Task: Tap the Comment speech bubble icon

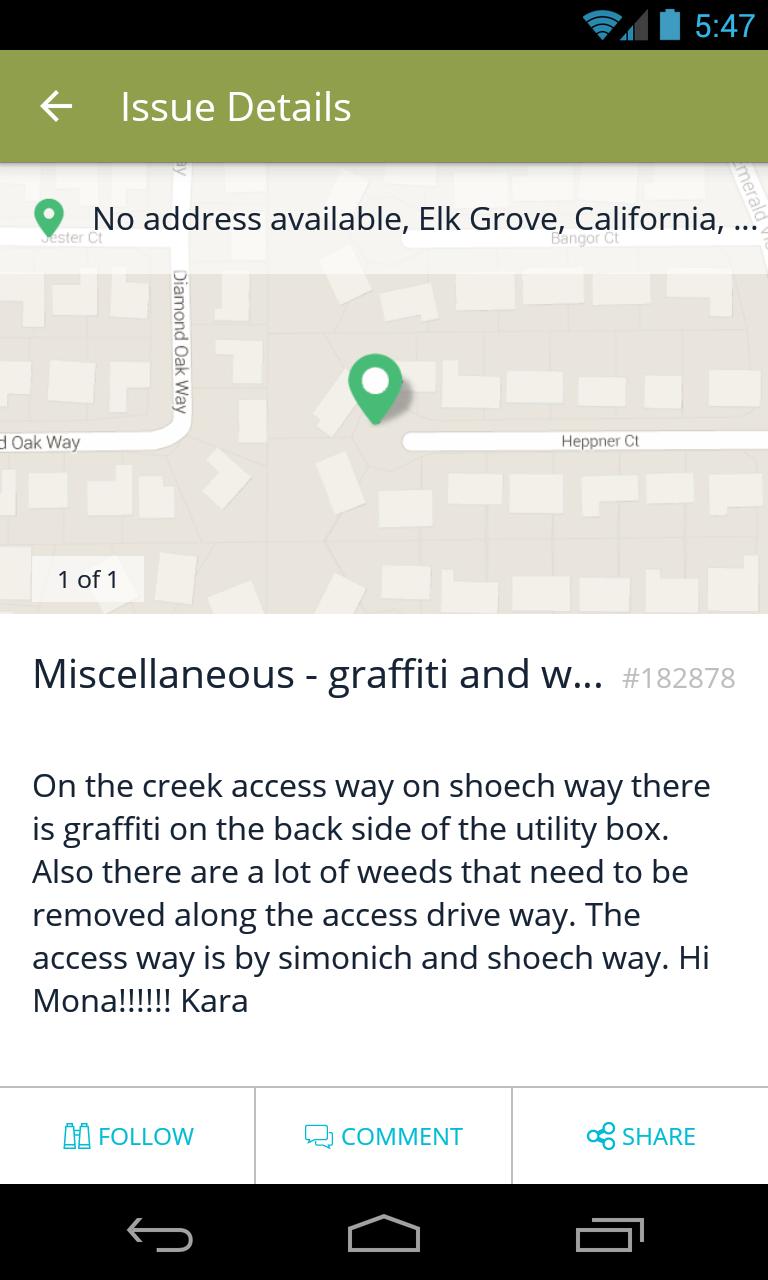Action: [317, 1136]
